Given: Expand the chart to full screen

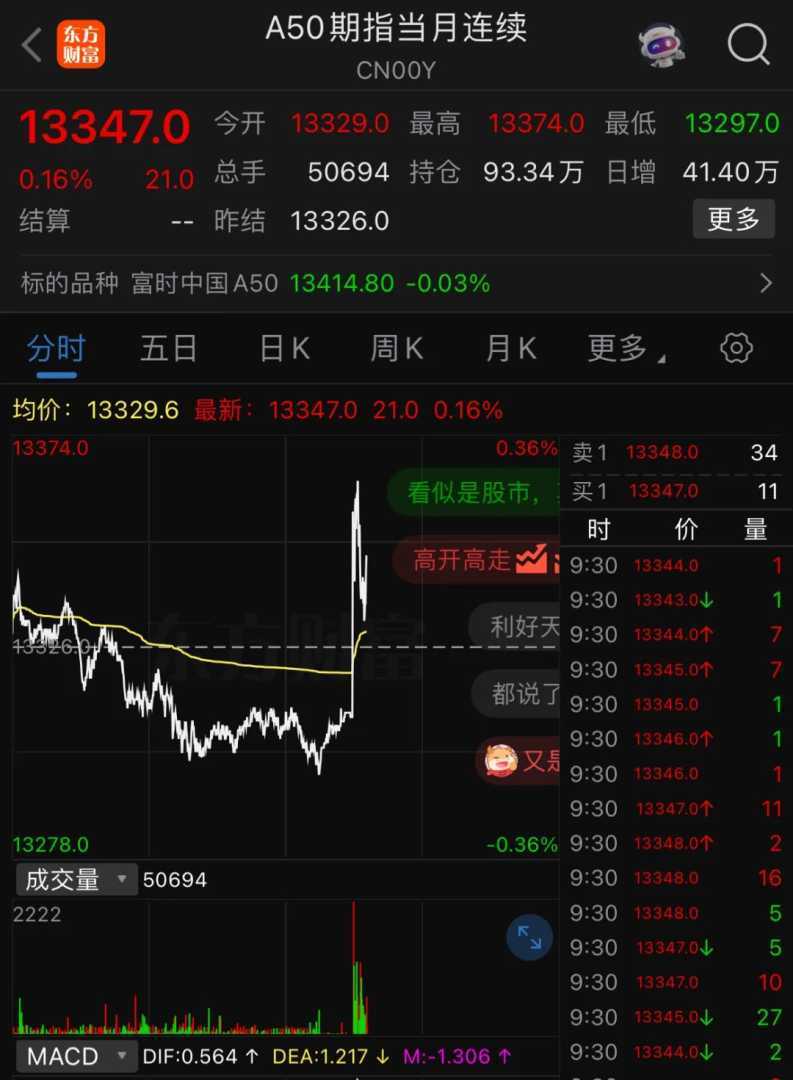Looking at the screenshot, I should click(x=529, y=938).
